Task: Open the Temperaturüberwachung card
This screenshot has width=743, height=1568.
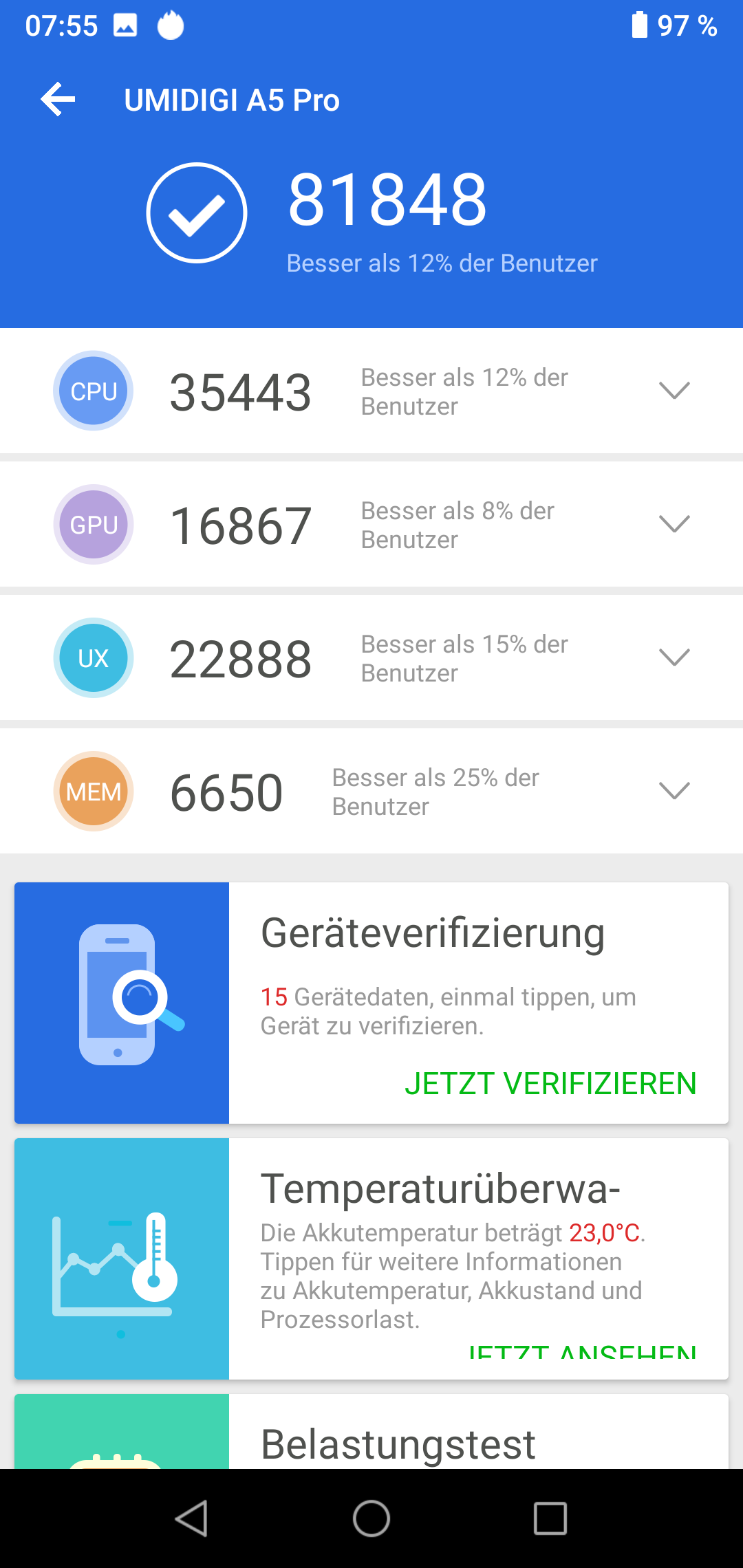Action: click(371, 1259)
